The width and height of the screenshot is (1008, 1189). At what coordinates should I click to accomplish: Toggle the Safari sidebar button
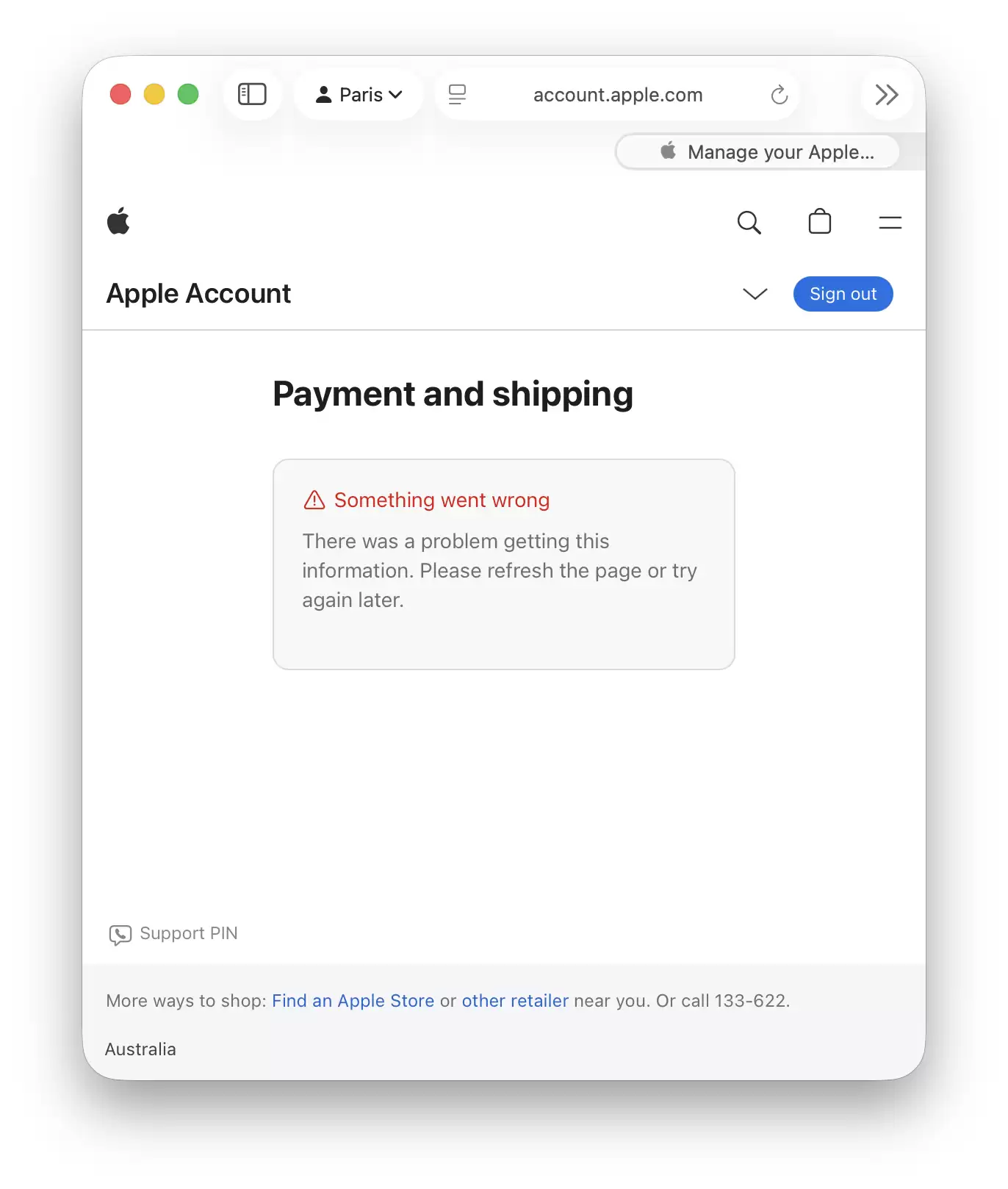pos(252,94)
